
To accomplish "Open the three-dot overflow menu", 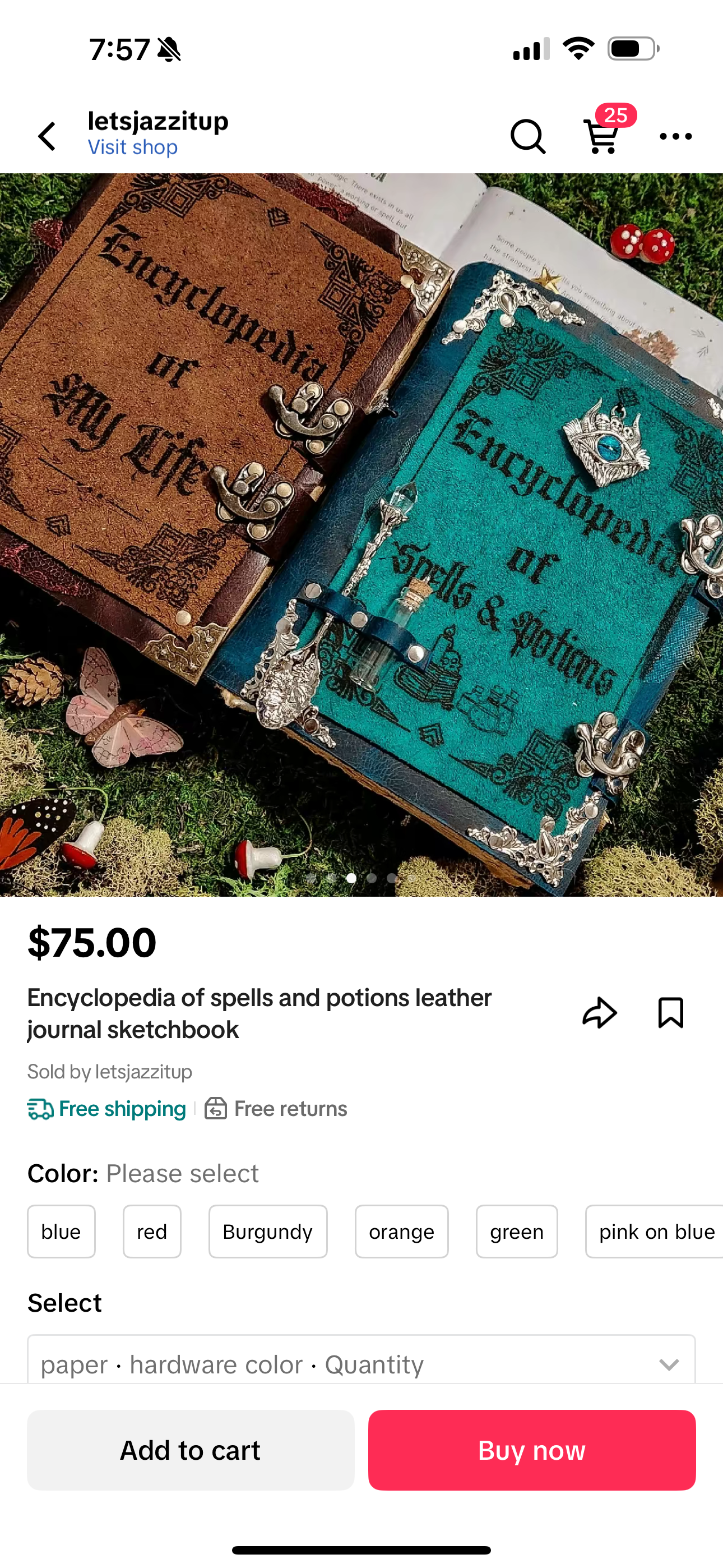I will point(675,136).
